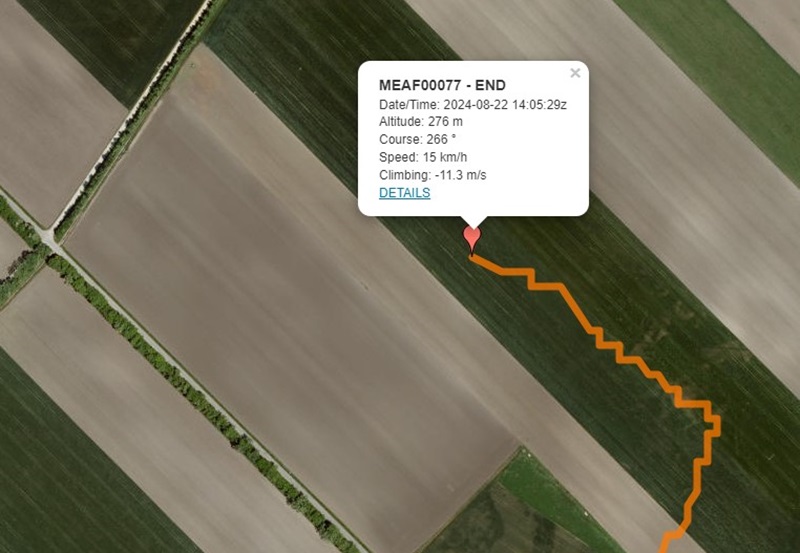The image size is (800, 553).
Task: Tap the red END location marker
Action: pyautogui.click(x=472, y=237)
